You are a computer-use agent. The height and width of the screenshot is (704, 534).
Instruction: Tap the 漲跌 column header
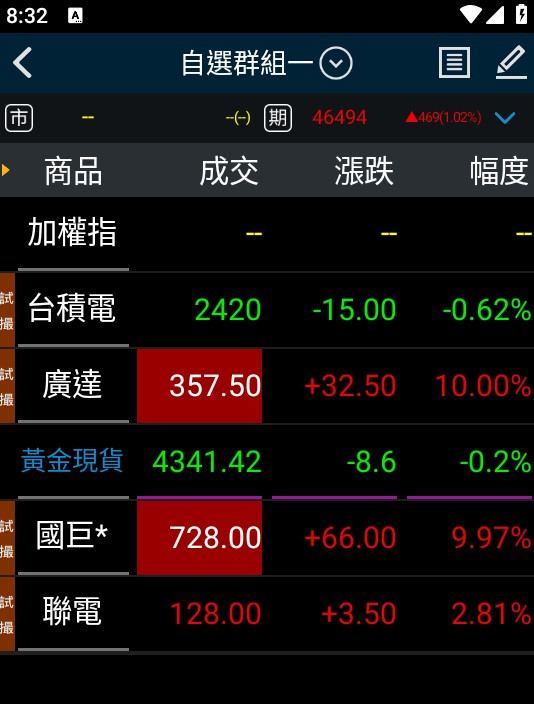click(364, 171)
